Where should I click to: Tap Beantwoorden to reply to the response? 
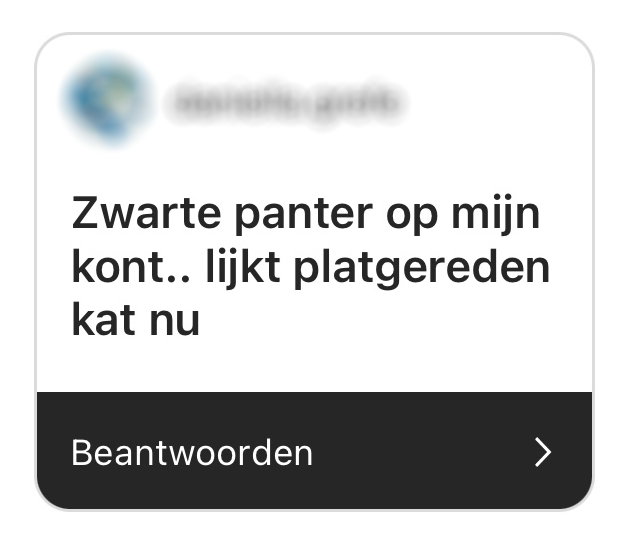click(x=192, y=453)
